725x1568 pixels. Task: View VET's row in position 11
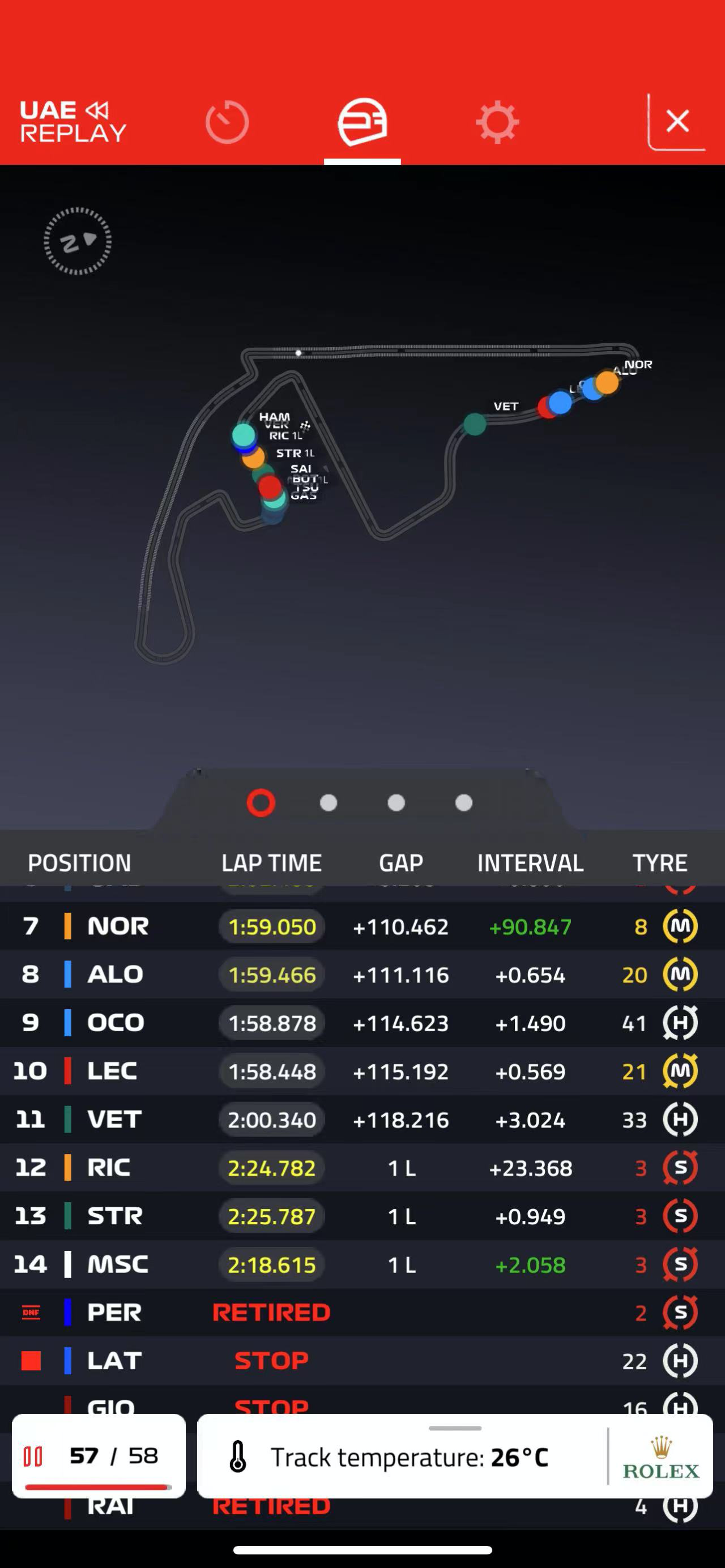point(362,1120)
